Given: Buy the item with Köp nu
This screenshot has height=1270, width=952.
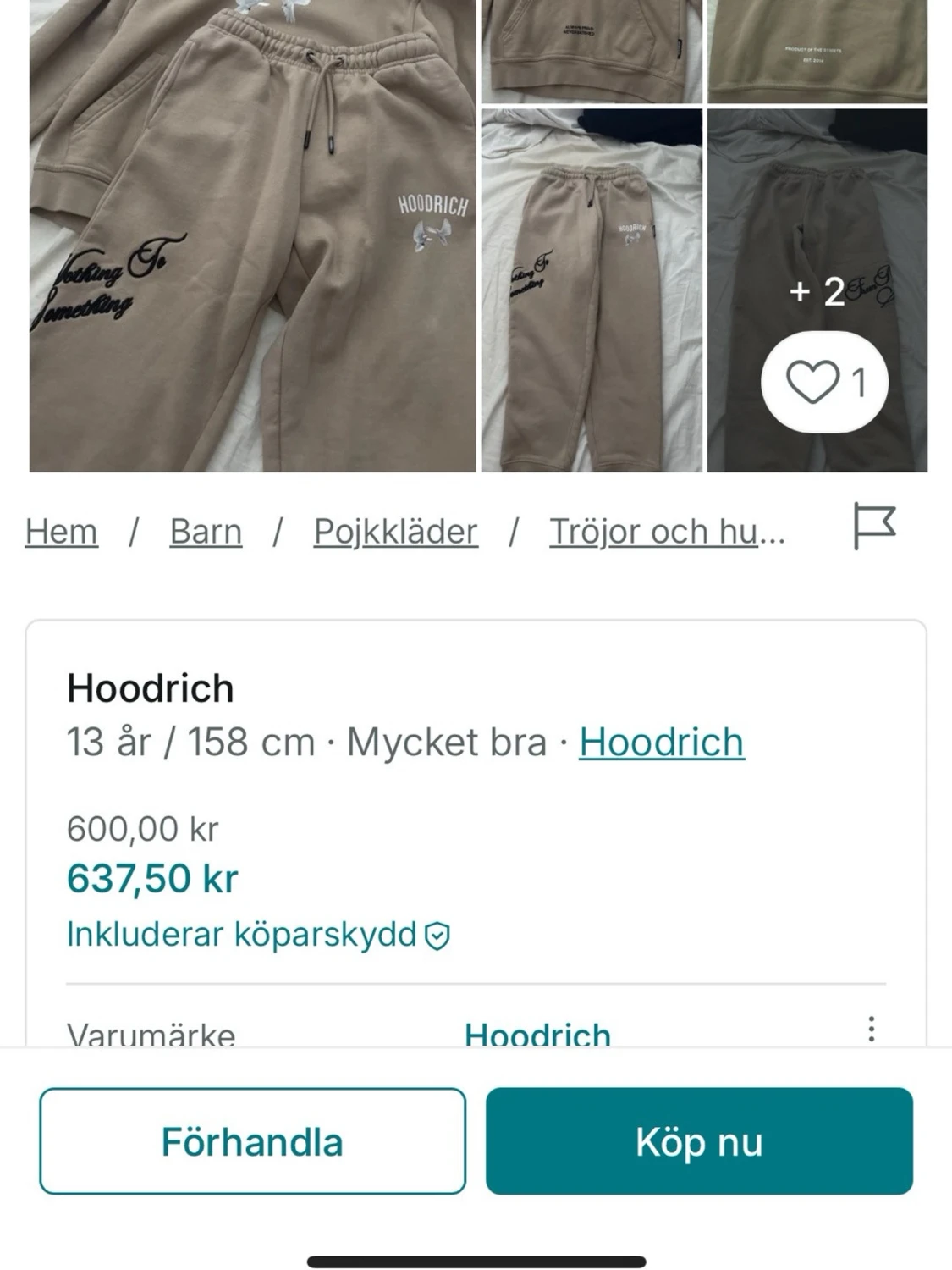Looking at the screenshot, I should [x=699, y=1141].
